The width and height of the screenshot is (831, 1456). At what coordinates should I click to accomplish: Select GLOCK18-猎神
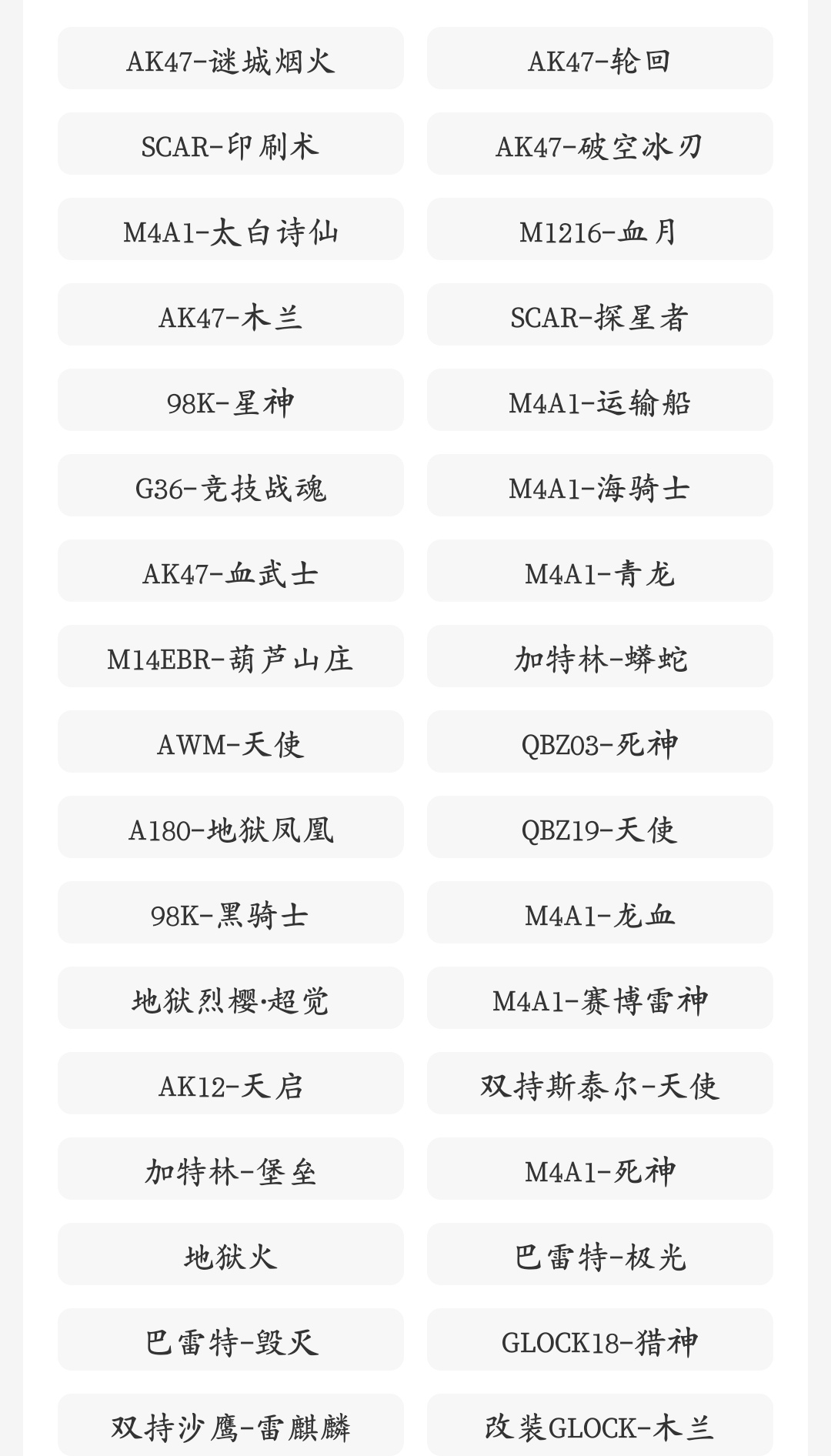coord(599,1340)
